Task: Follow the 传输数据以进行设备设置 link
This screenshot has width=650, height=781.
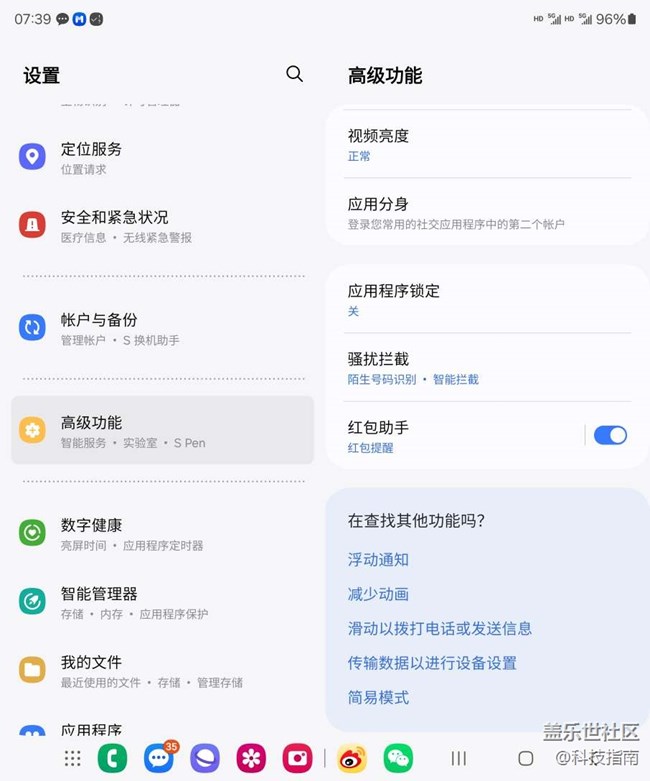Action: point(432,663)
